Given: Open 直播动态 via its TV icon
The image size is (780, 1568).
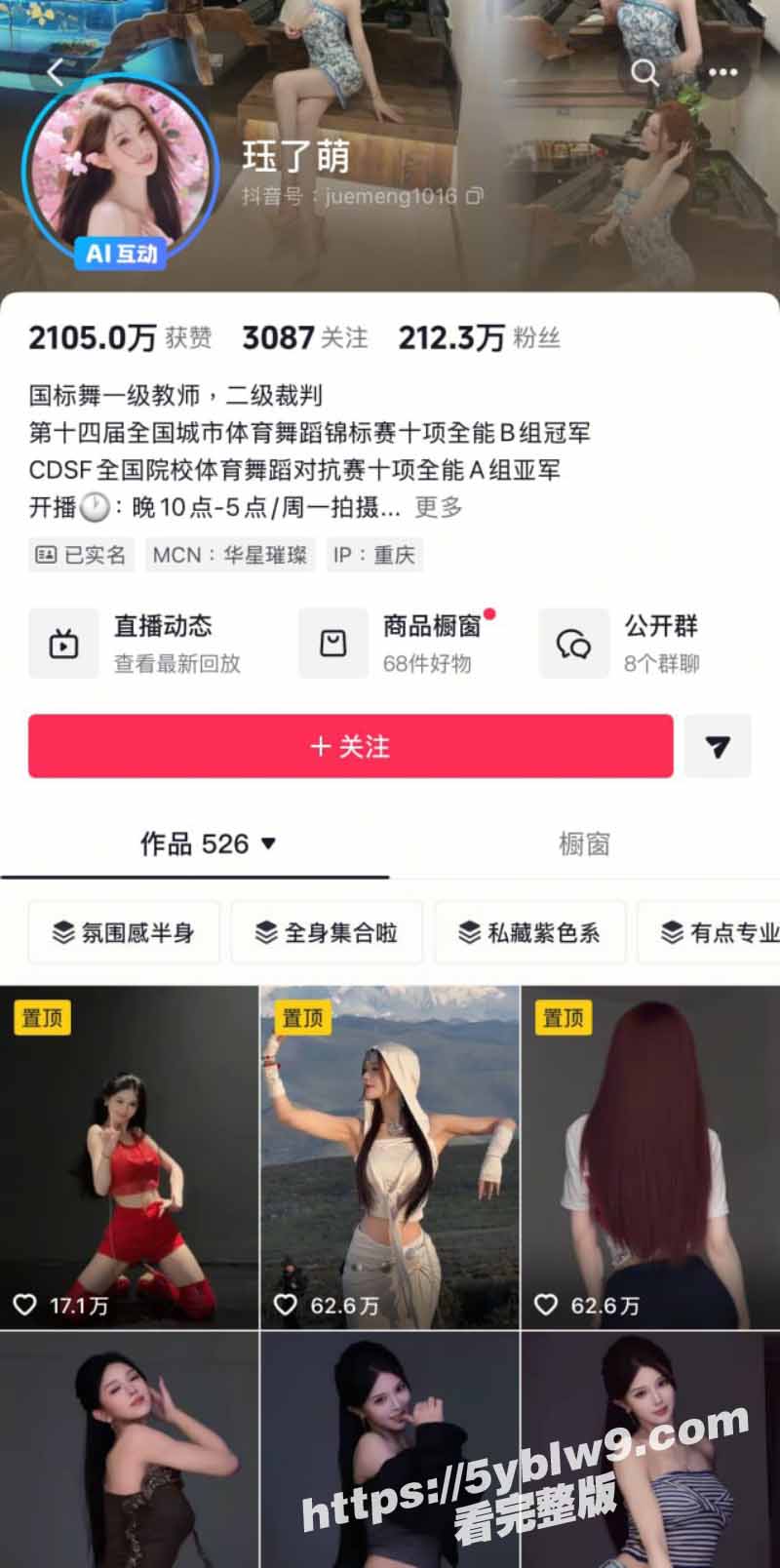Looking at the screenshot, I should pyautogui.click(x=63, y=642).
